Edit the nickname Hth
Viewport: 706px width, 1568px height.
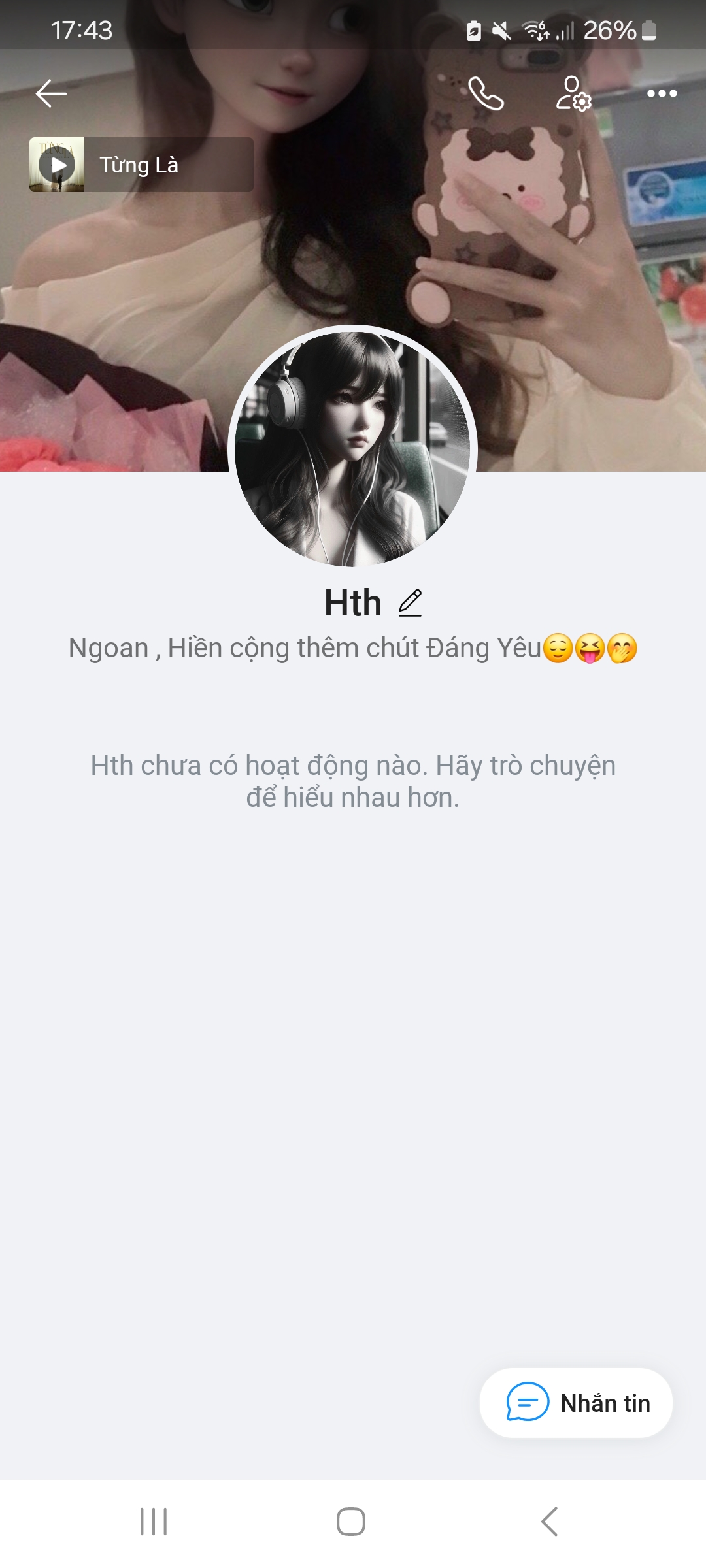pyautogui.click(x=411, y=602)
